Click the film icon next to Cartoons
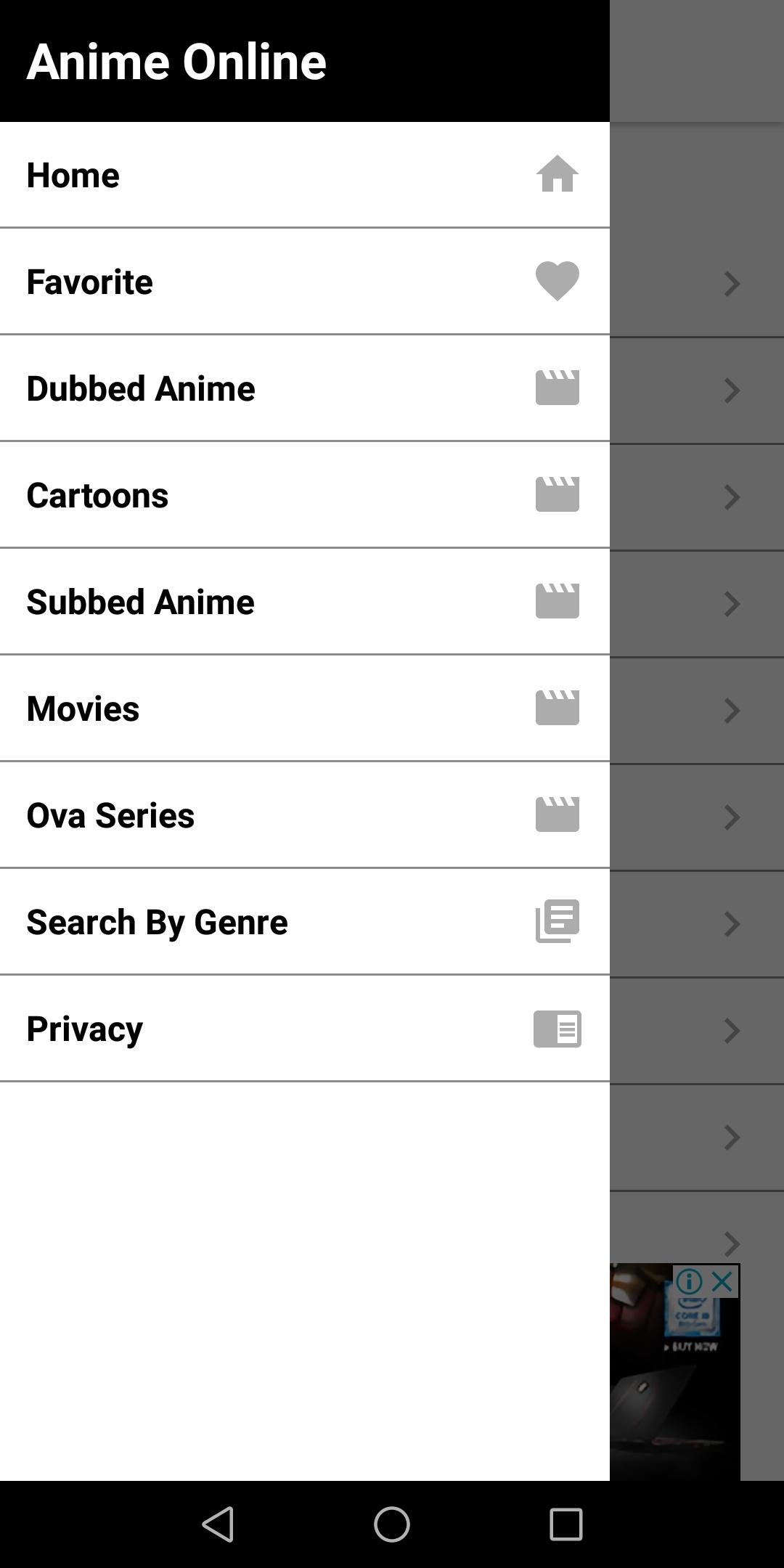The image size is (784, 1568). (x=558, y=494)
